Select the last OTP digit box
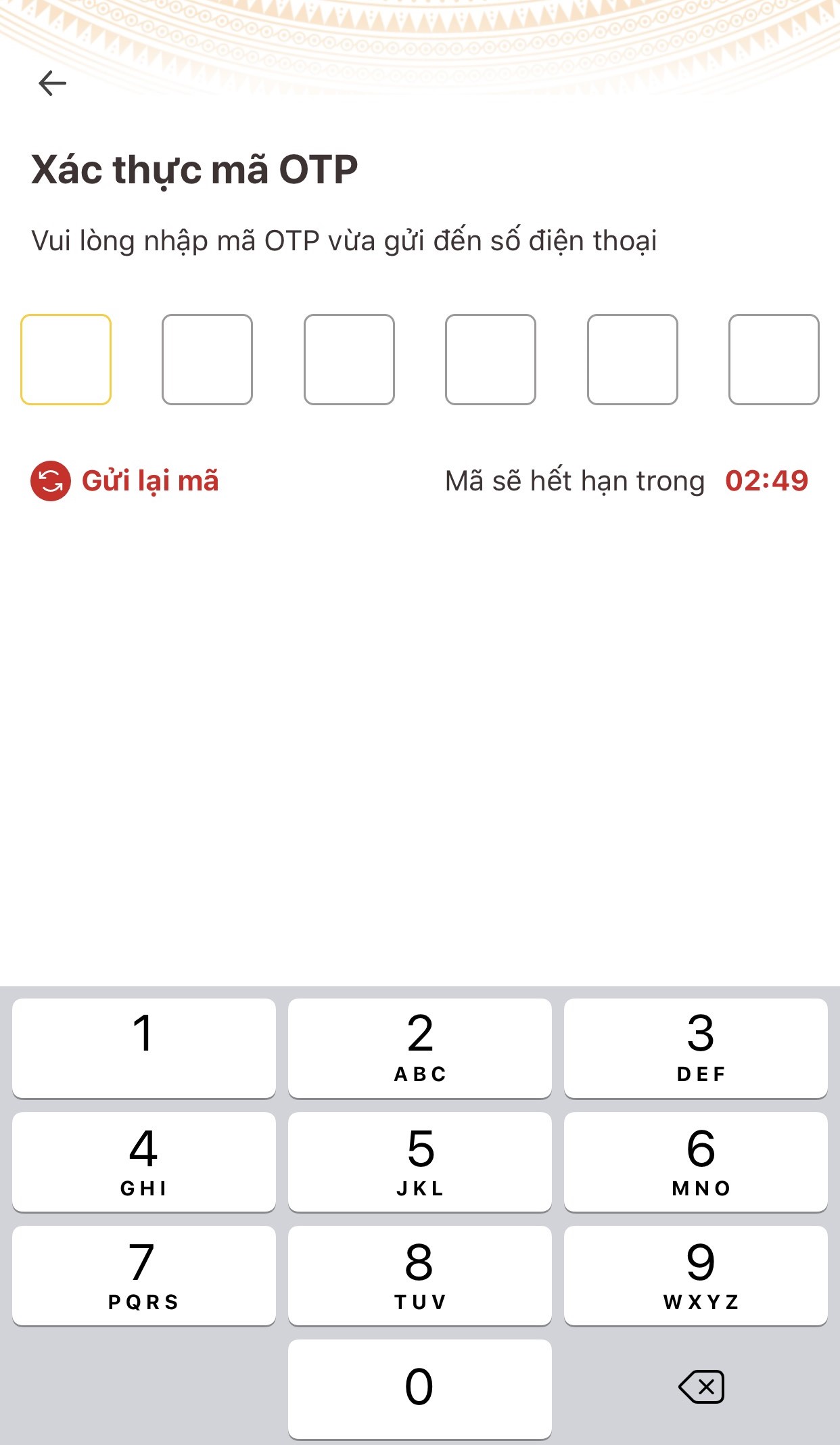 click(x=774, y=359)
